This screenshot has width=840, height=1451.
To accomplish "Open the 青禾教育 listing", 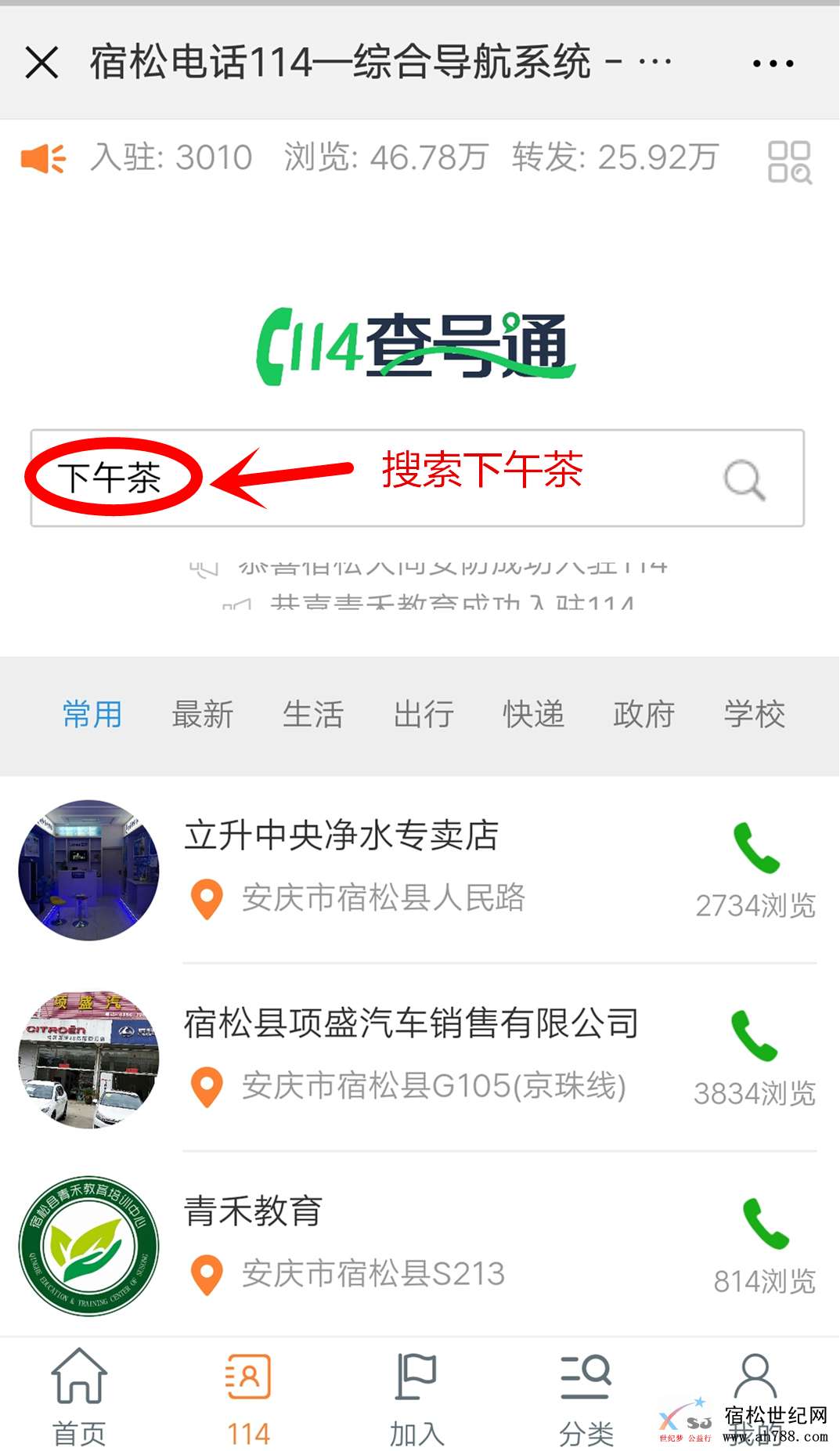I will [254, 1211].
